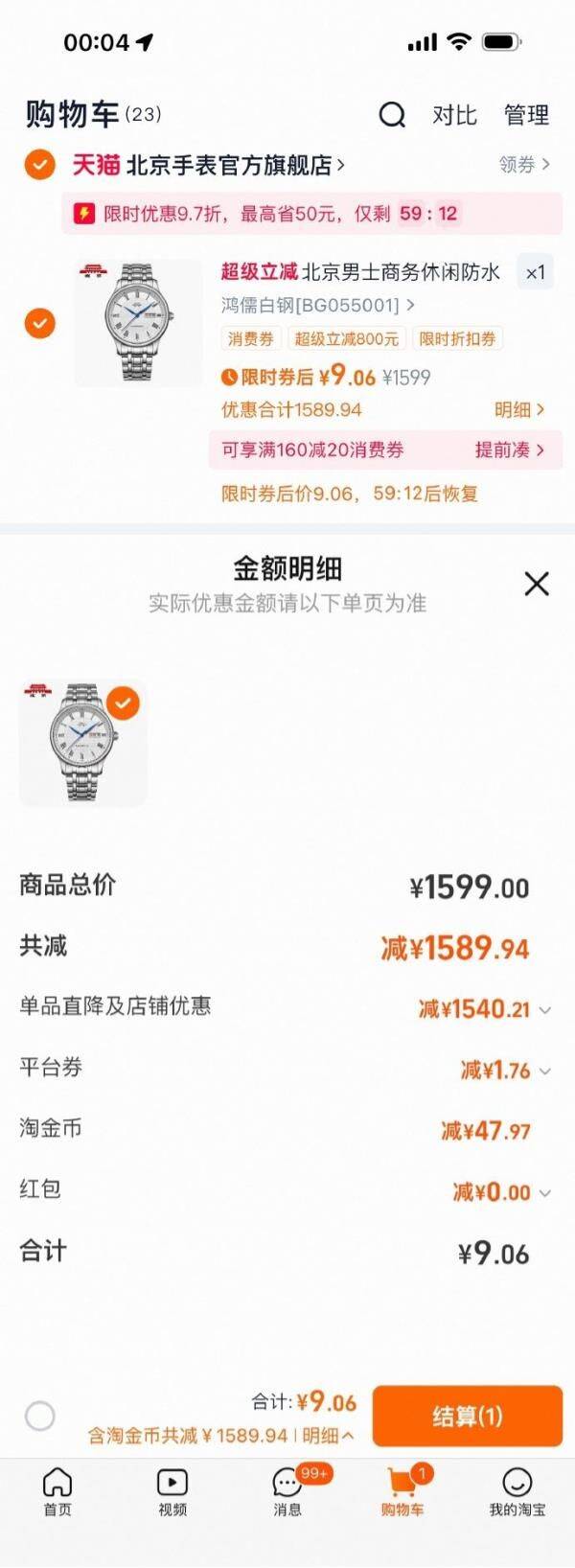Open 管理 to manage the cart
This screenshot has height=1568, width=575.
(526, 115)
